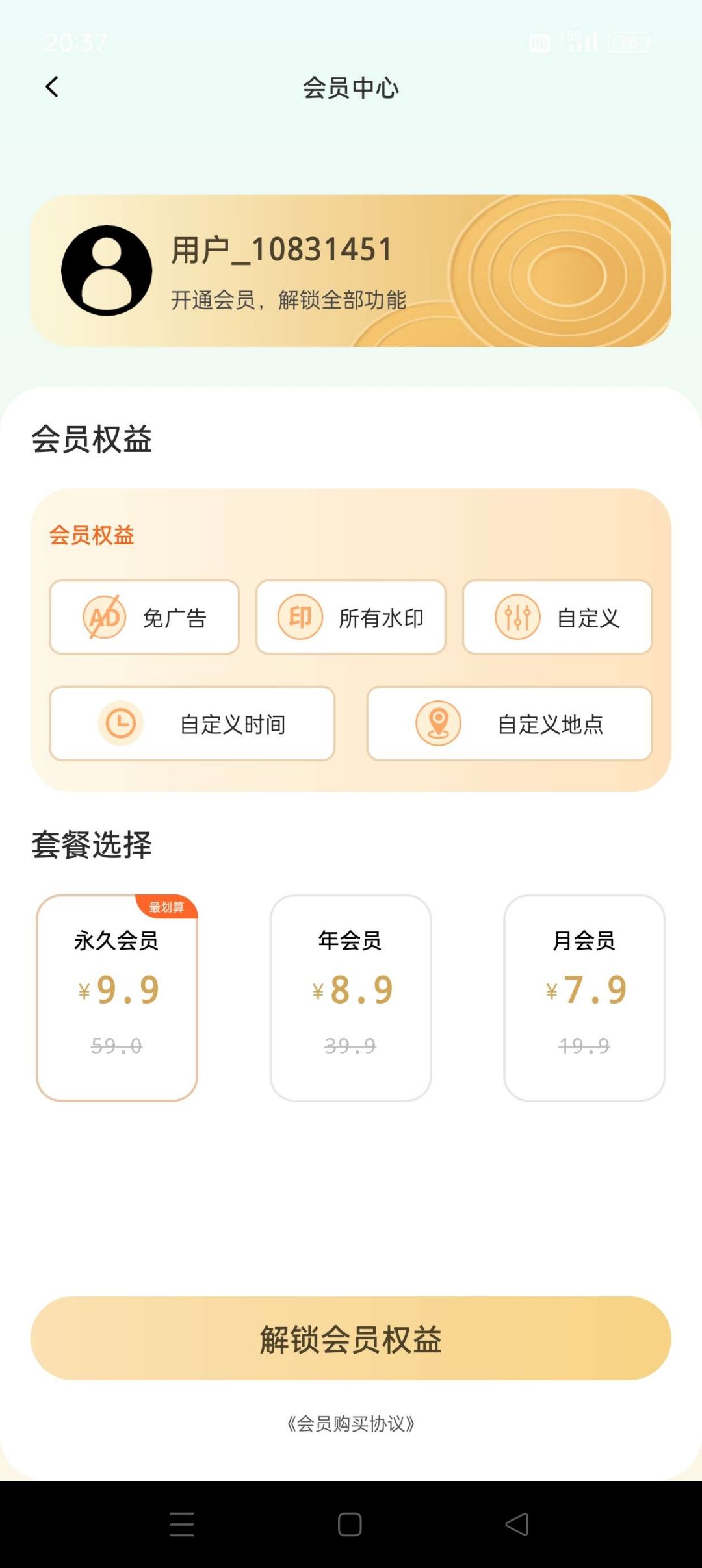
Task: Tap the system home button
Action: coord(350,1524)
